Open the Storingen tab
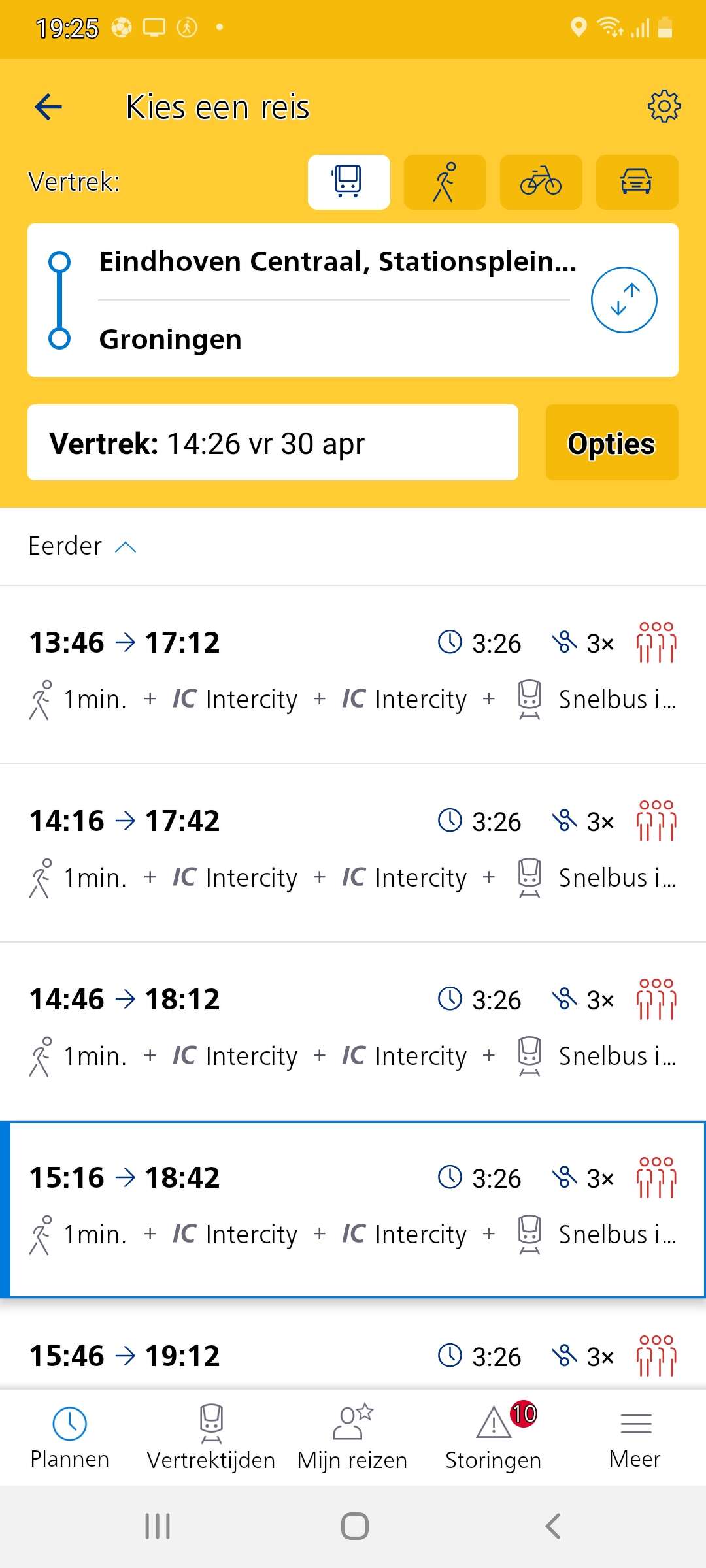706x1568 pixels. (x=494, y=1437)
